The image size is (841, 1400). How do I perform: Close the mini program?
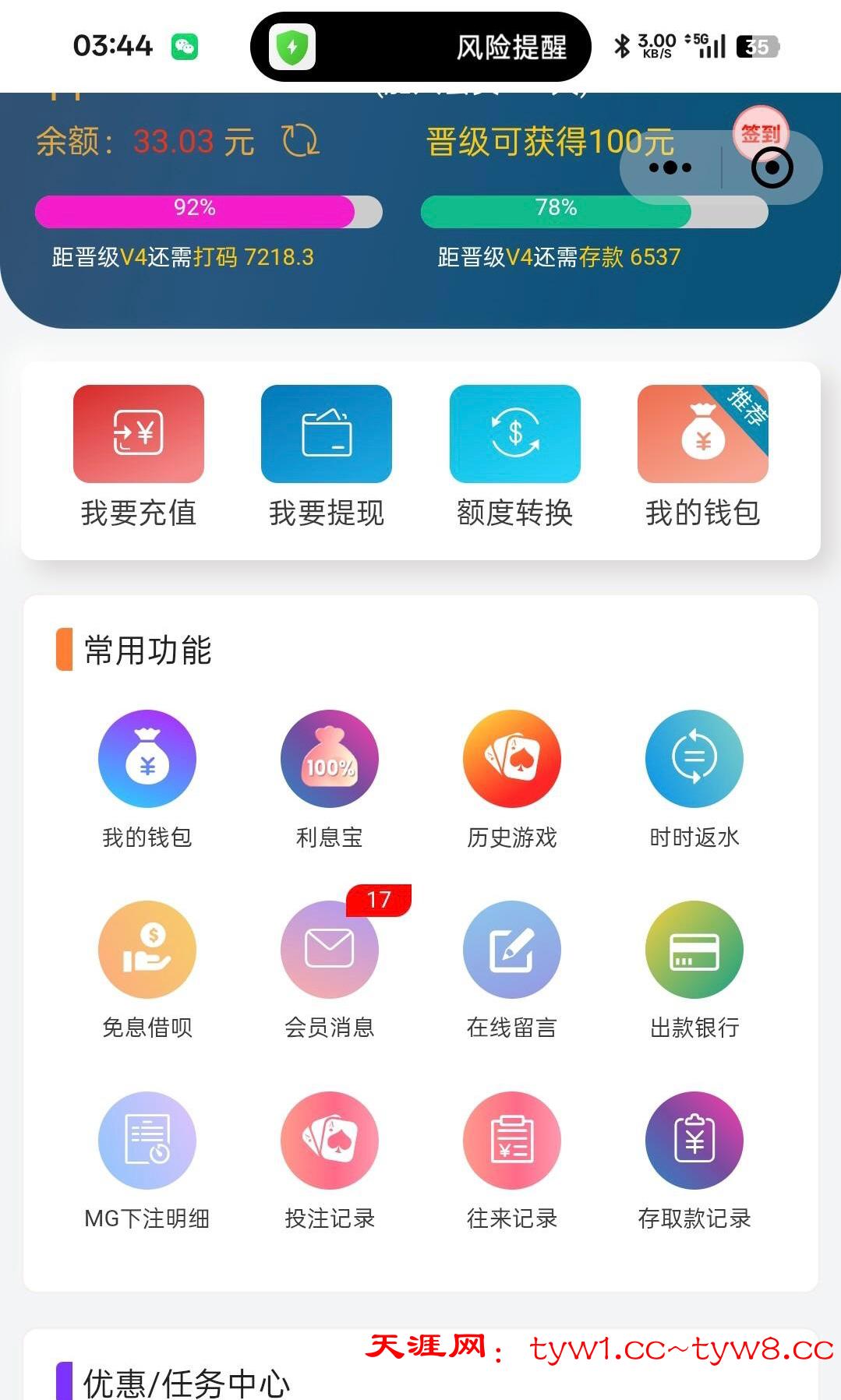pyautogui.click(x=772, y=168)
